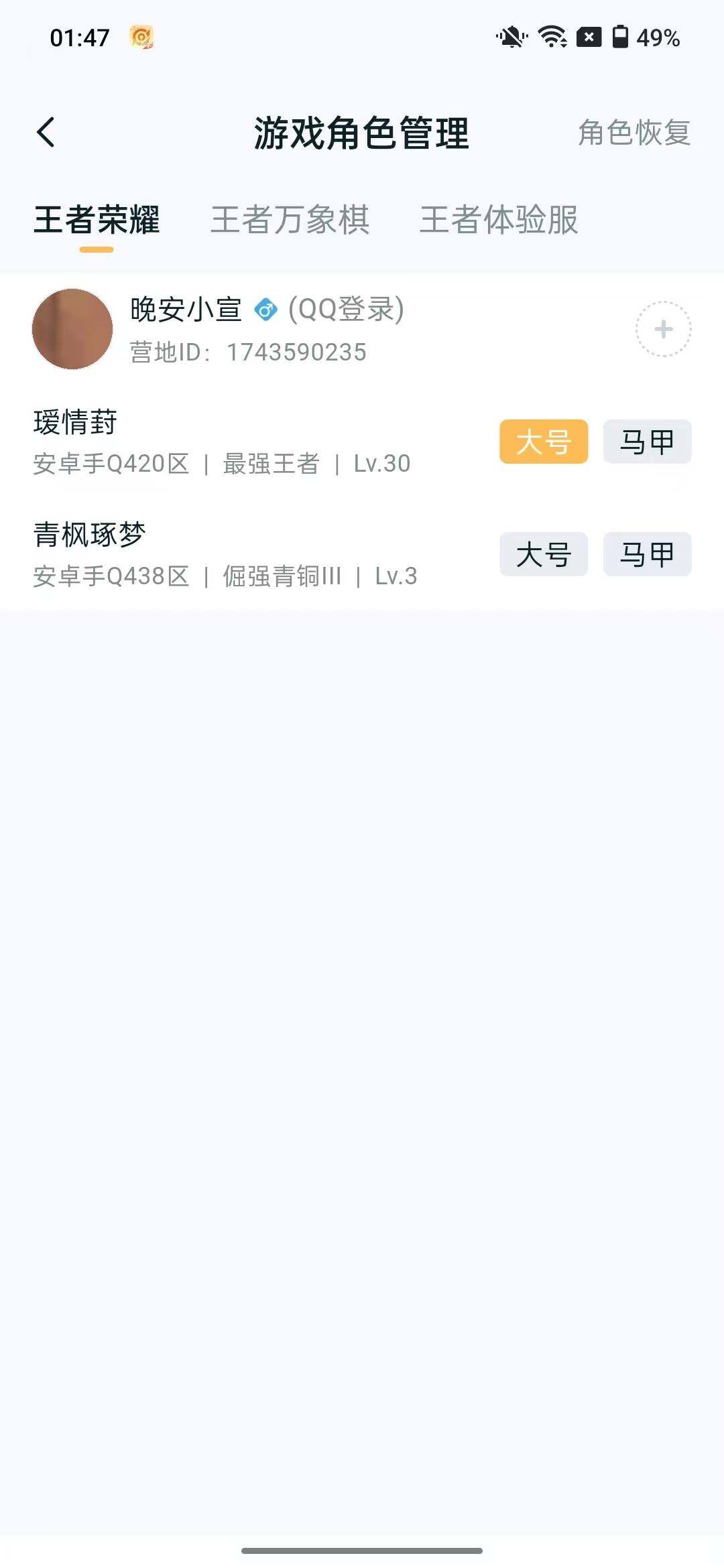Screen dimensions: 724x1568
Task: Tap the SIM card error status icon
Action: click(x=588, y=38)
